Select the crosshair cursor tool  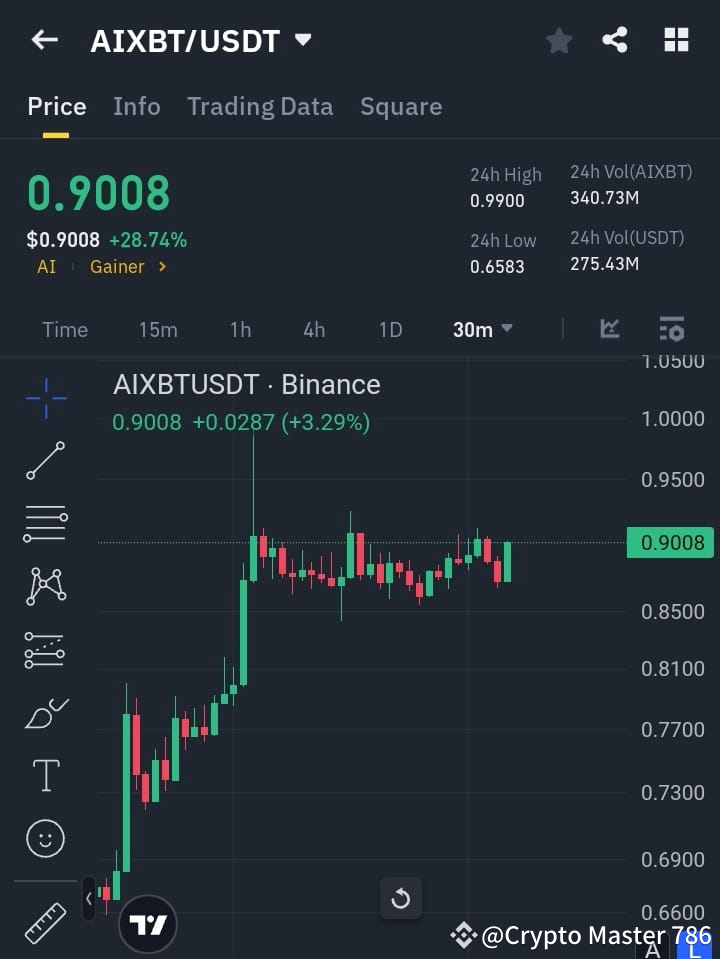tap(45, 398)
